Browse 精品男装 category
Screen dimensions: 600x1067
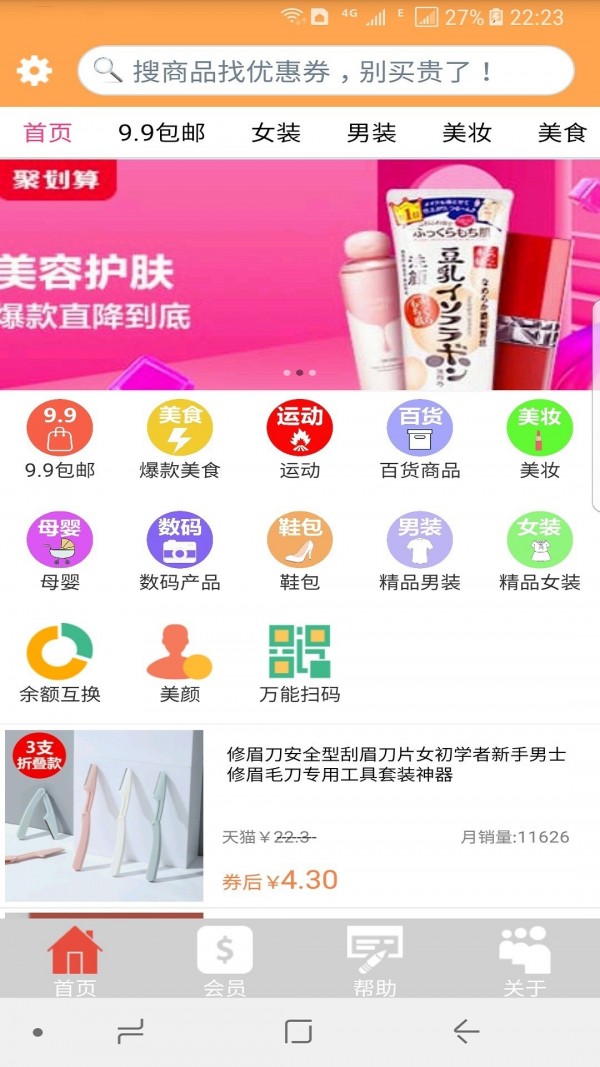point(420,552)
